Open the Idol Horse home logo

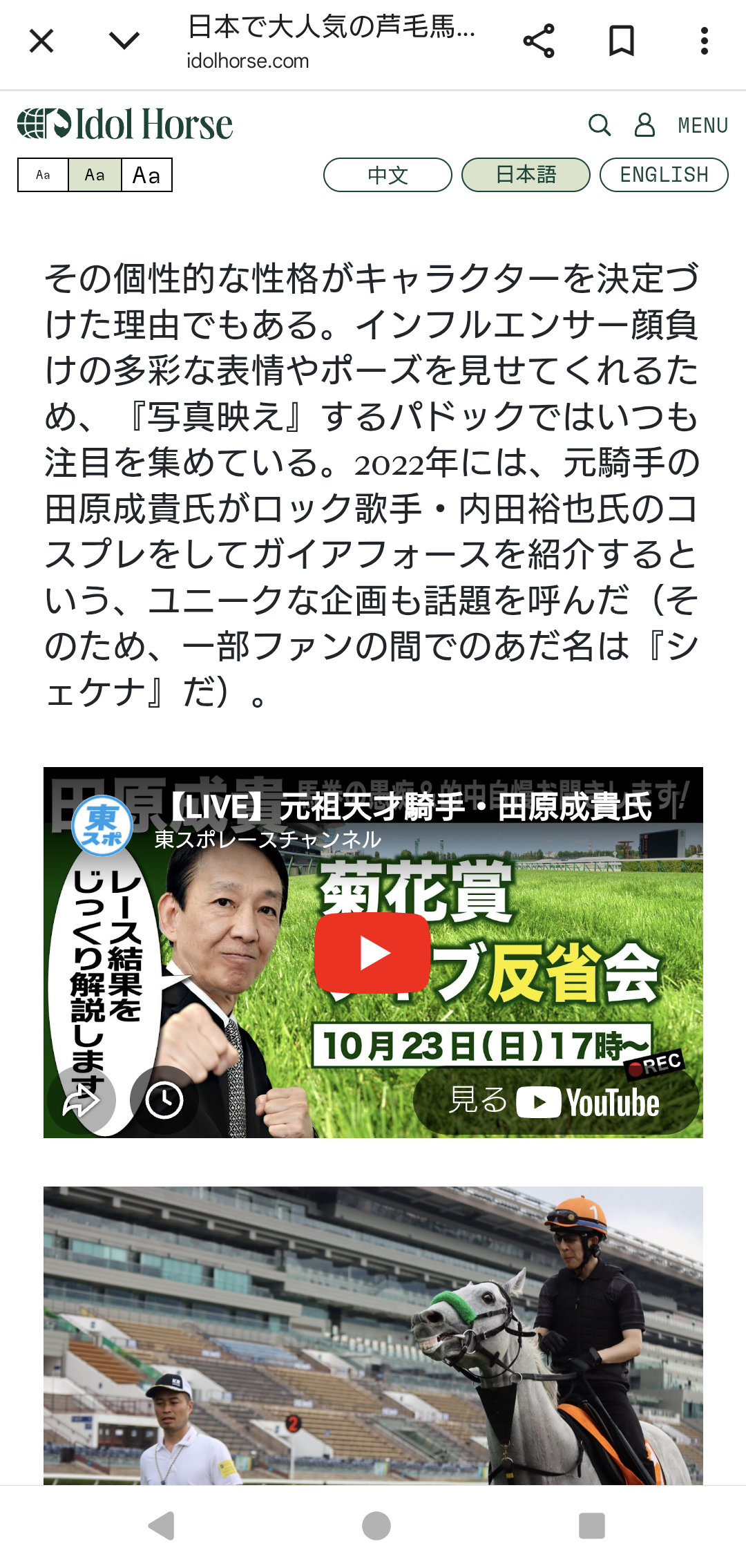click(x=125, y=124)
